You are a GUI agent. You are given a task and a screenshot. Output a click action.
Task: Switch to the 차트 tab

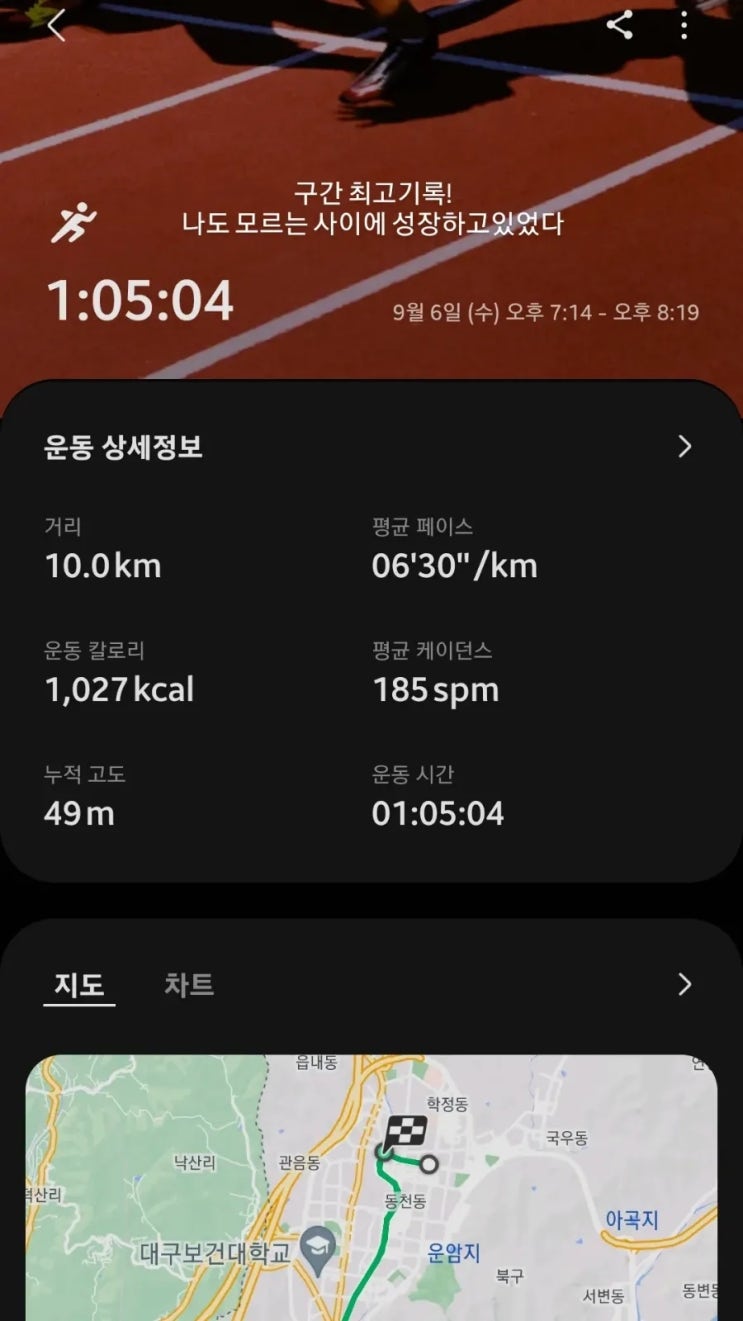click(x=189, y=984)
